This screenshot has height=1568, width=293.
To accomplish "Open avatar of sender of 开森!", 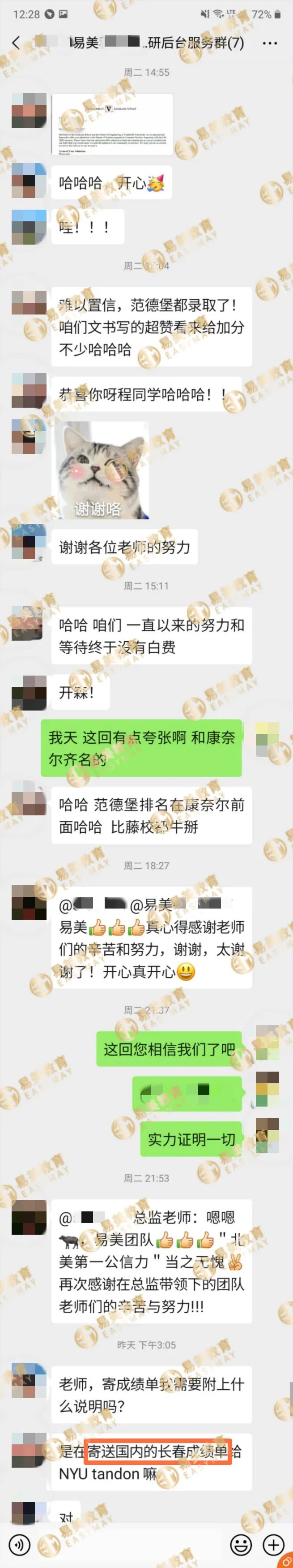I will [x=29, y=693].
